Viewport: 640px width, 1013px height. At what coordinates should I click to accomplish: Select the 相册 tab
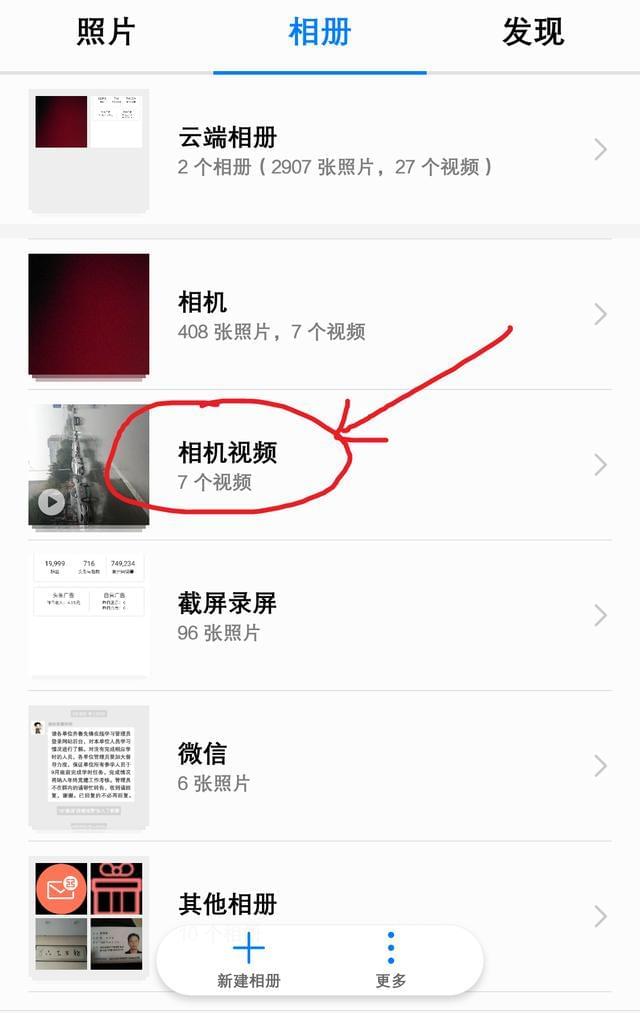(x=319, y=33)
